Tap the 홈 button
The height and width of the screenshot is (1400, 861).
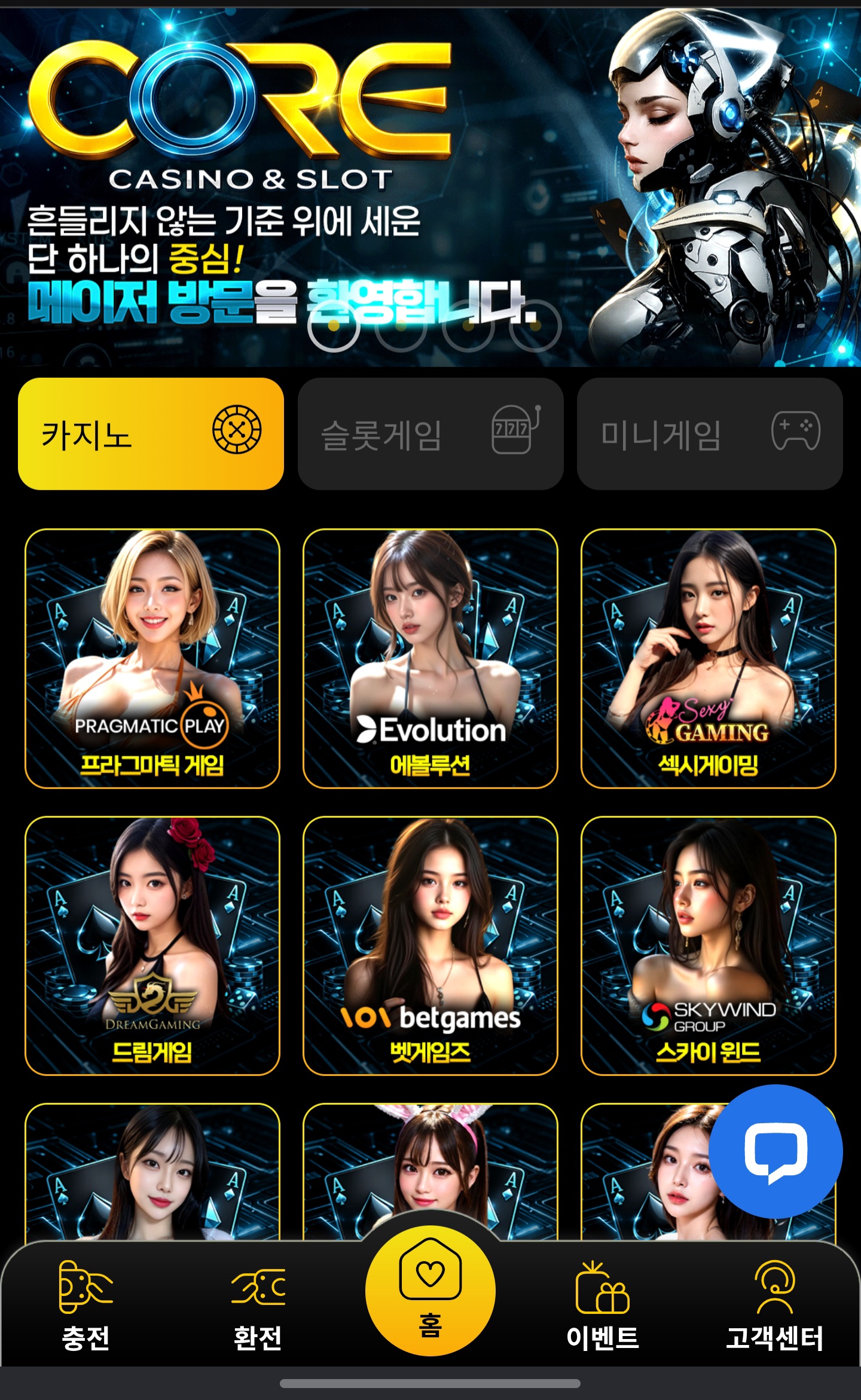pyautogui.click(x=430, y=1290)
